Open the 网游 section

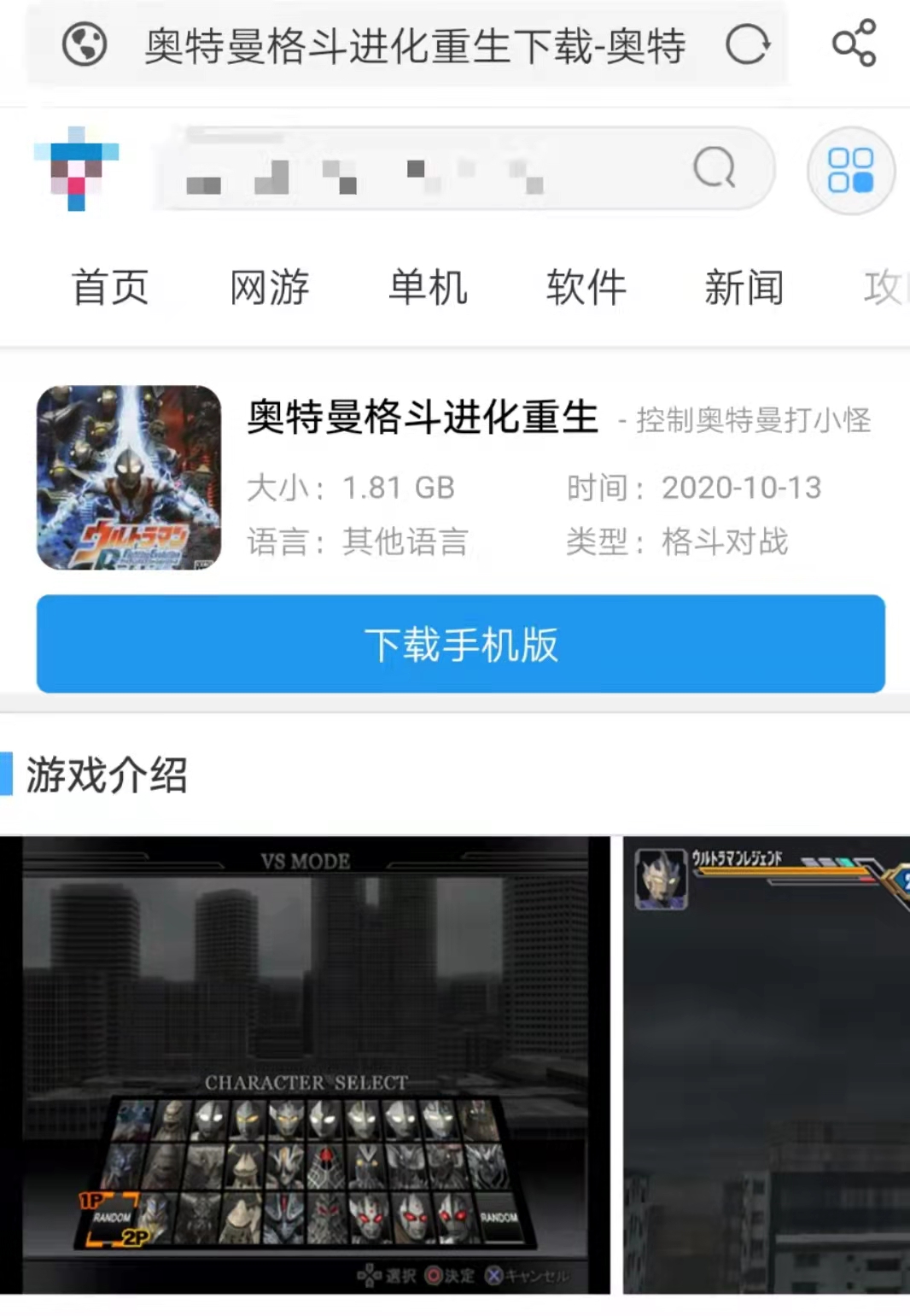(269, 289)
